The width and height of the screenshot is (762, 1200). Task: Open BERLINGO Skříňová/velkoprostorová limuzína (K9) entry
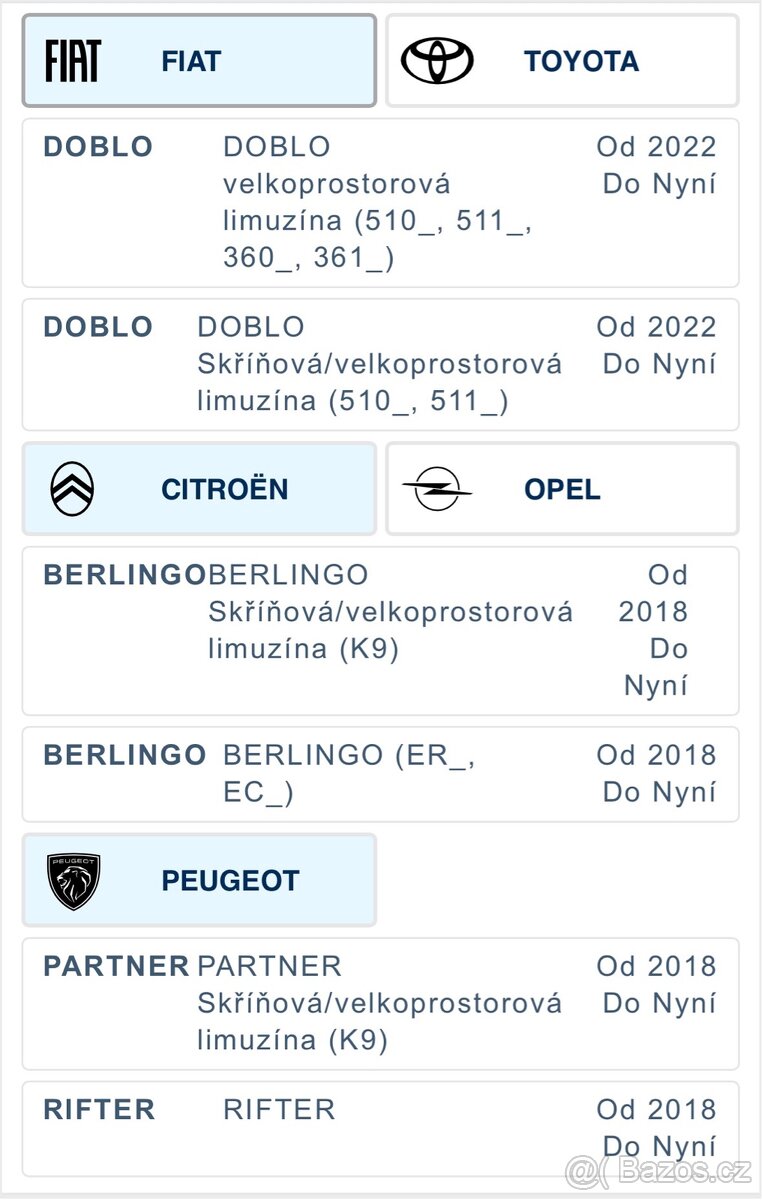[380, 629]
